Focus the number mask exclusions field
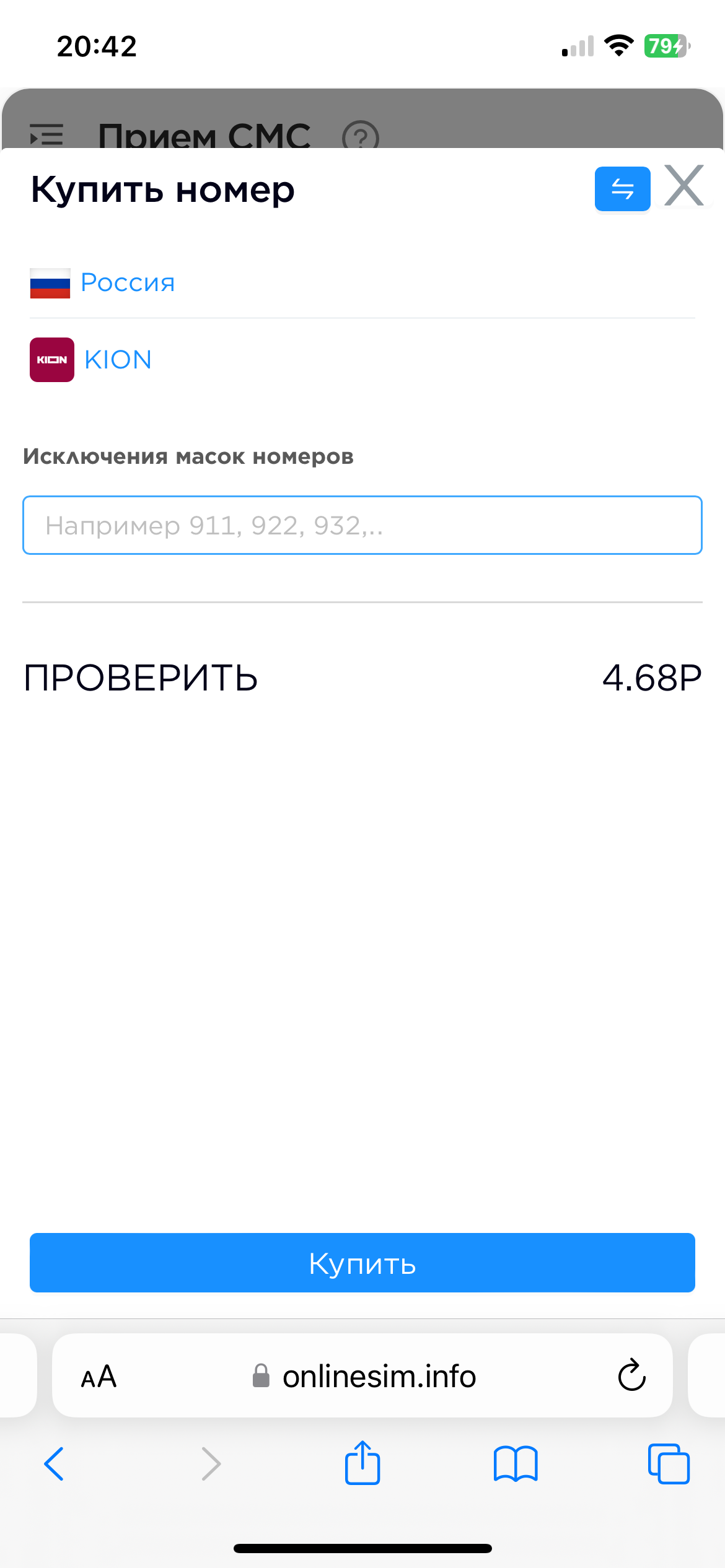This screenshot has width=725, height=1568. point(362,525)
